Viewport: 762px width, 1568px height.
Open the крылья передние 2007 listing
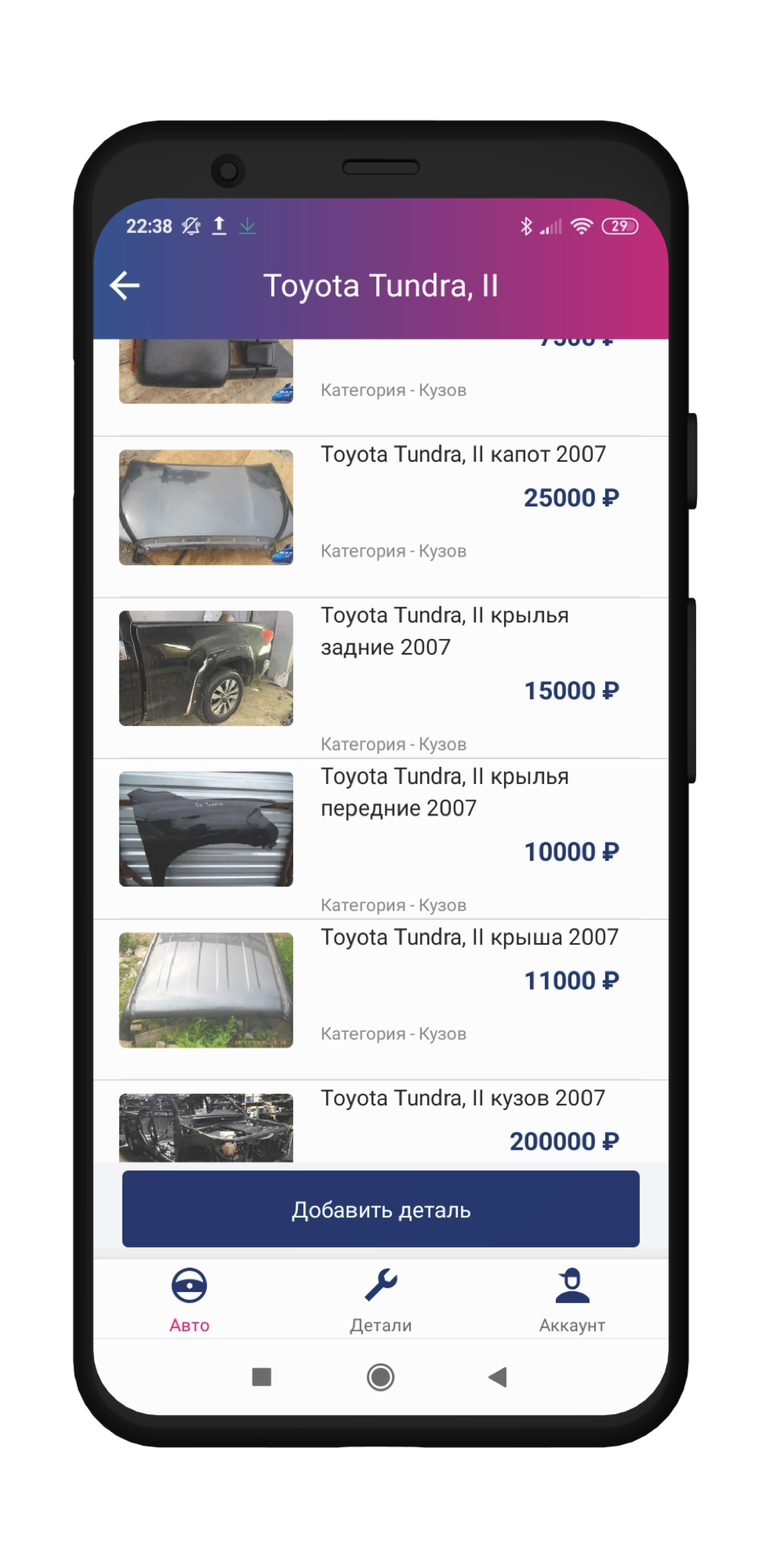(x=444, y=792)
